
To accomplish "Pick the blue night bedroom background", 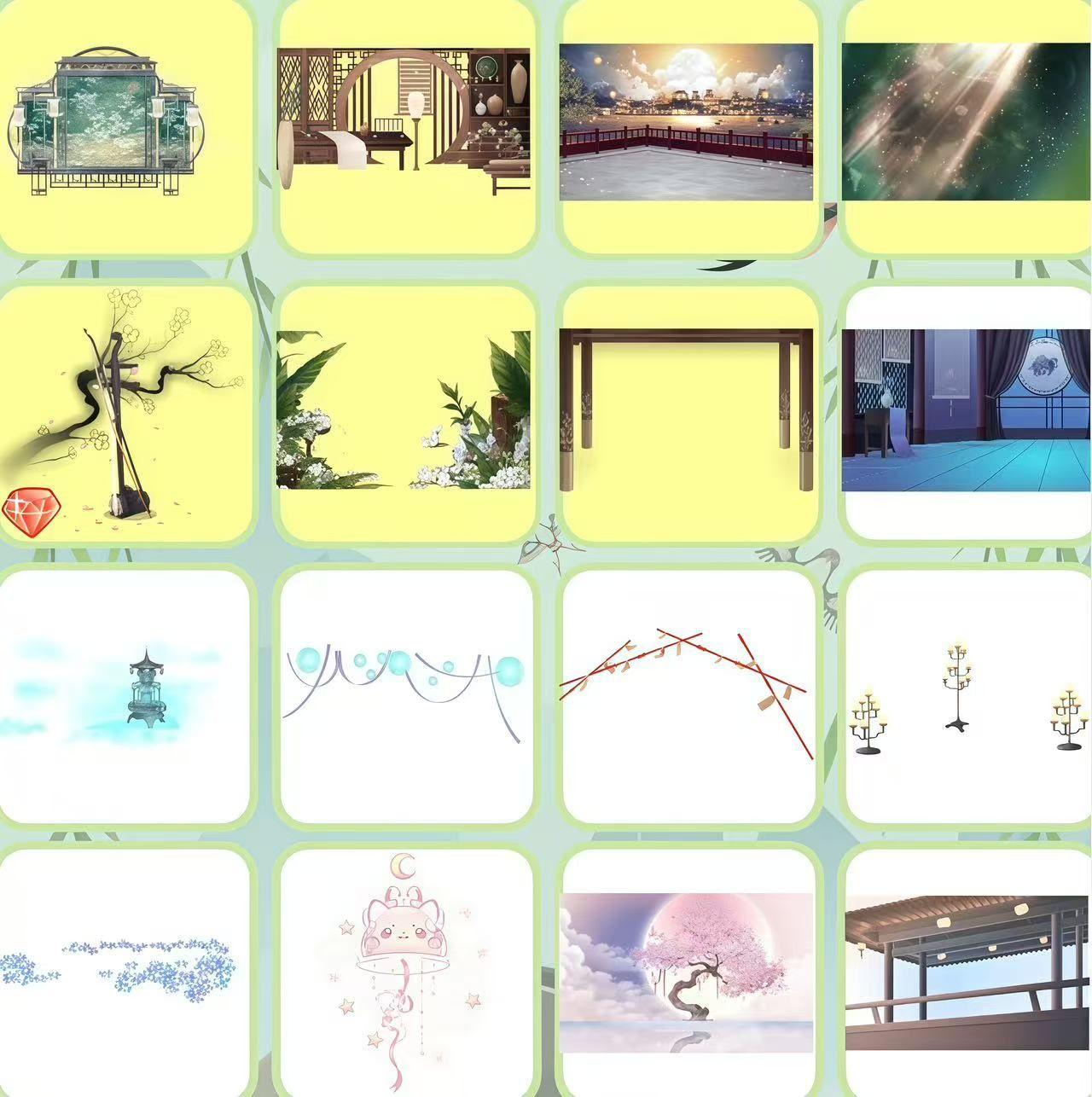I will pyautogui.click(x=966, y=412).
